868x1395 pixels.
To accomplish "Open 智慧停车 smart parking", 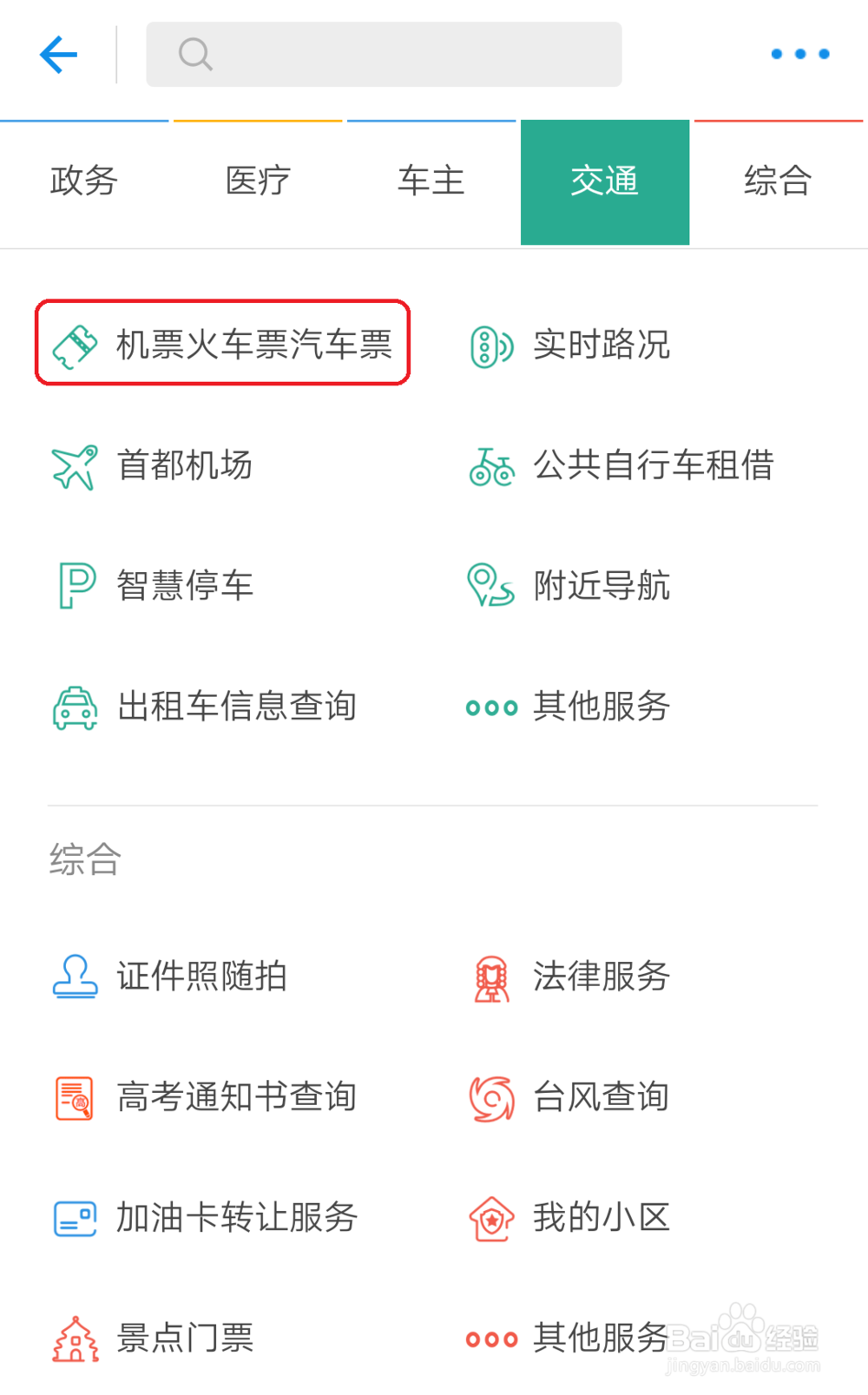I will click(183, 586).
